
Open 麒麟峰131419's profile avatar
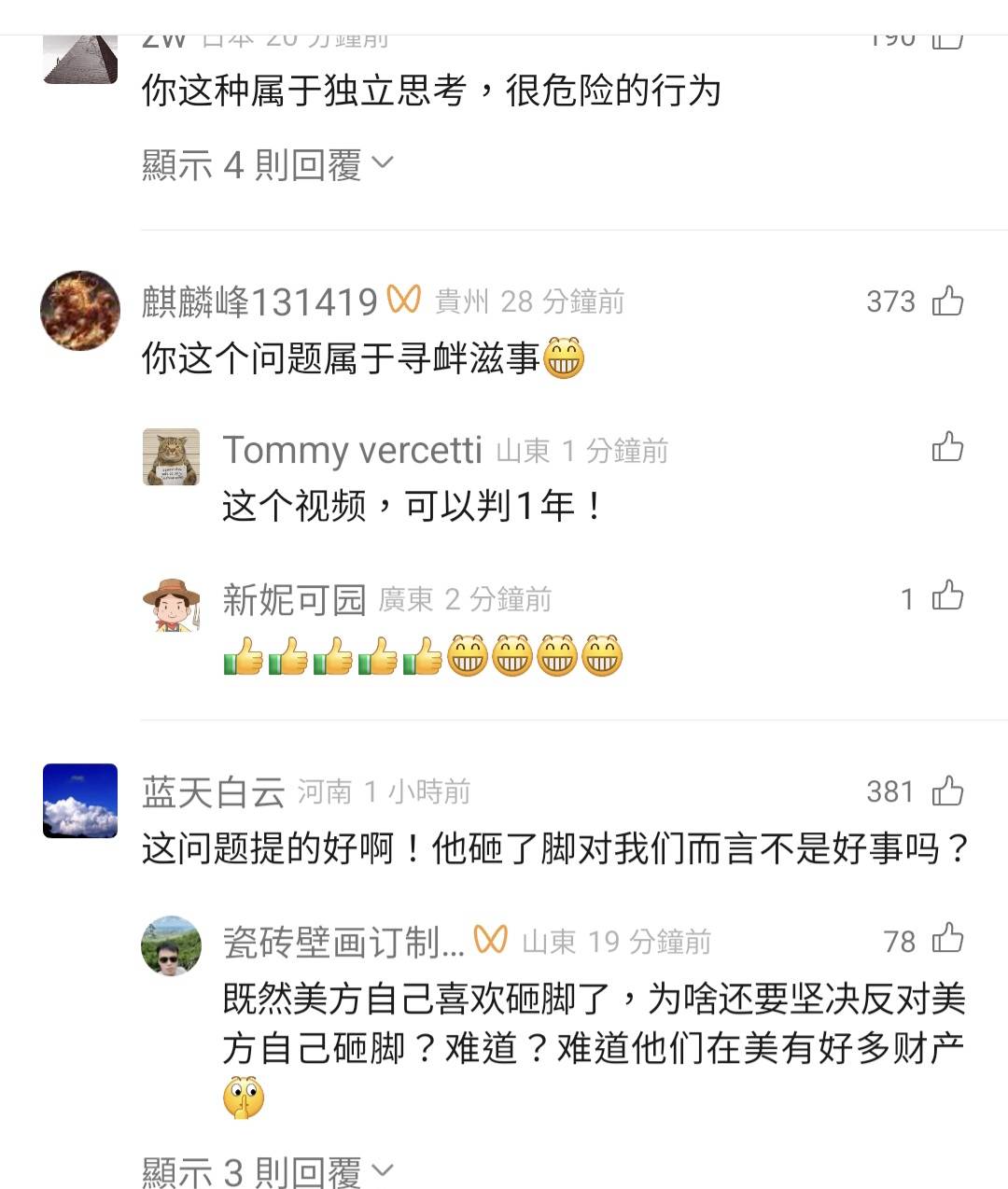tap(80, 311)
